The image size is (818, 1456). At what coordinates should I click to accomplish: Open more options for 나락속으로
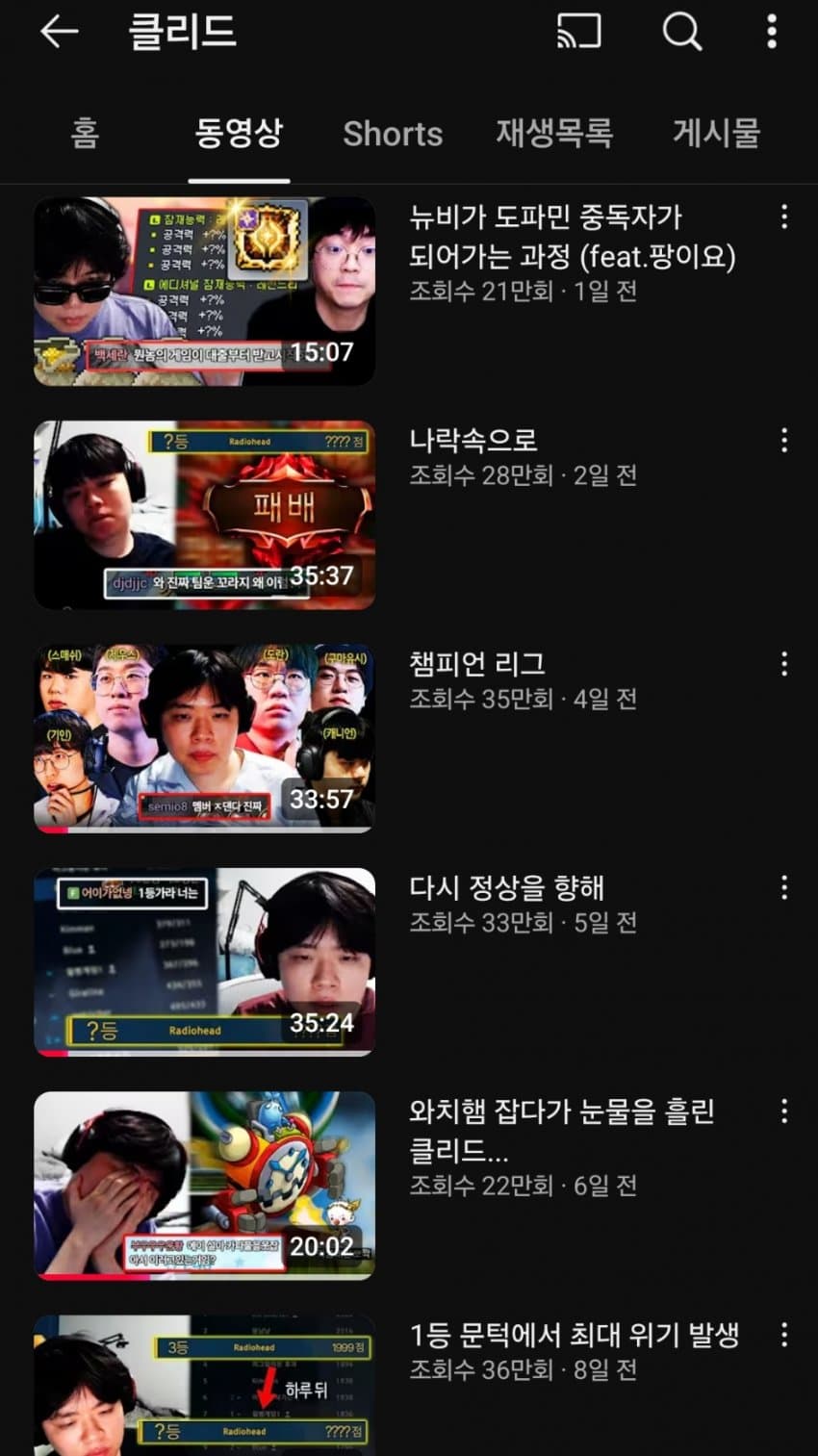(784, 441)
